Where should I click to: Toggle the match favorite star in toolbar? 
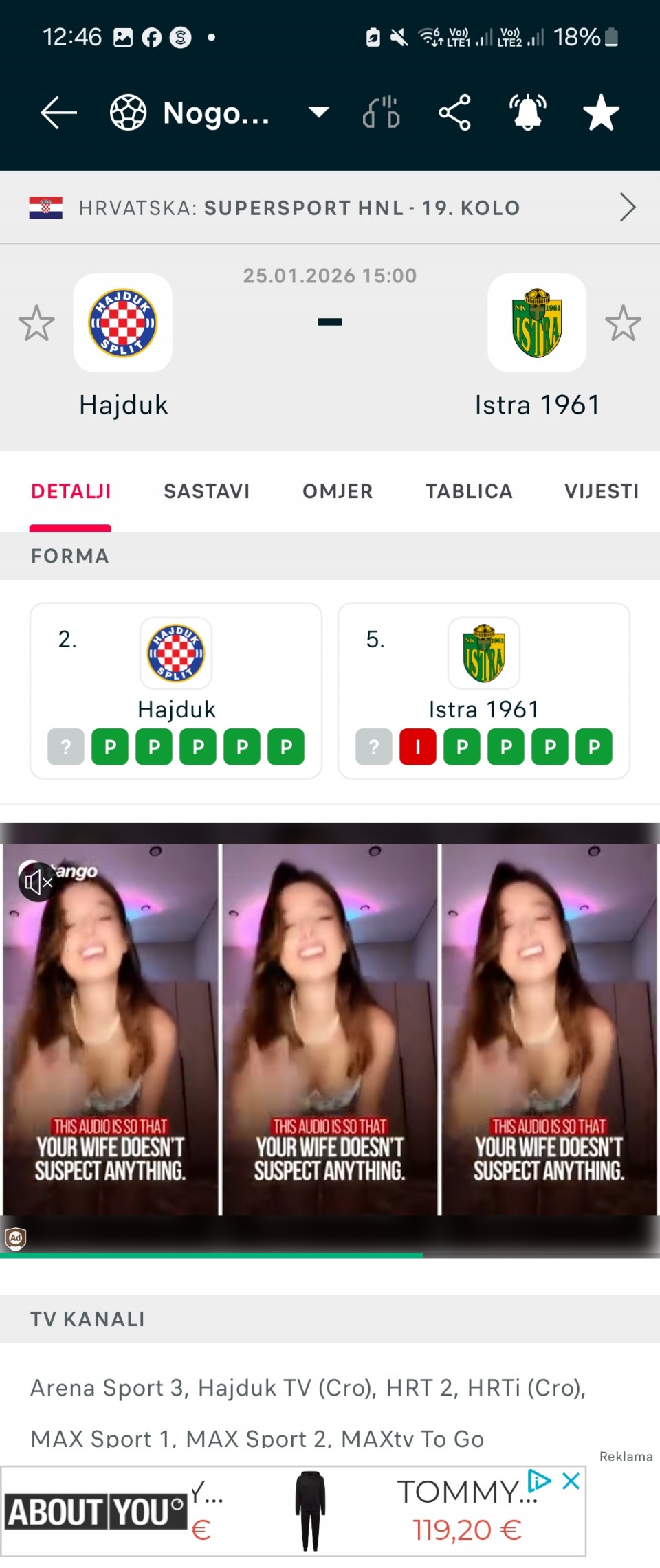coord(601,113)
